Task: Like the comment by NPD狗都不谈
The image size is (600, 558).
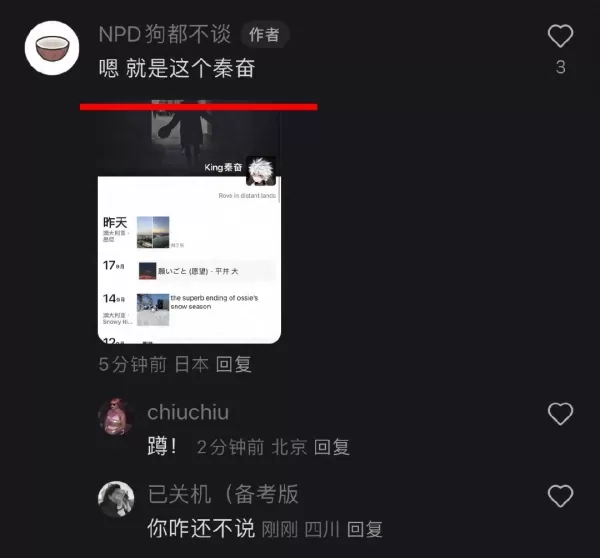Action: coord(560,37)
